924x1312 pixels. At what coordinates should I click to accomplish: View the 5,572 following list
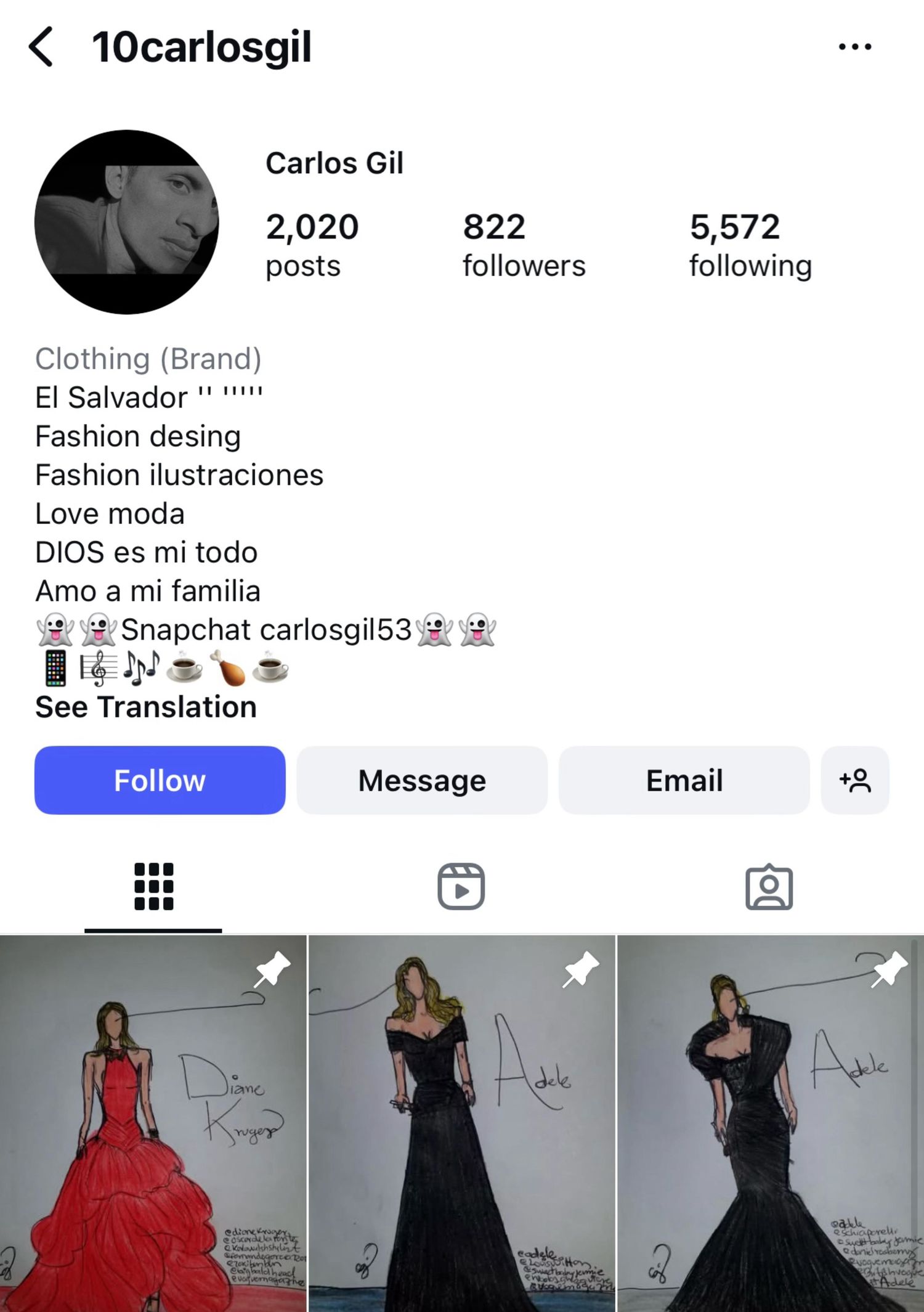pyautogui.click(x=750, y=245)
